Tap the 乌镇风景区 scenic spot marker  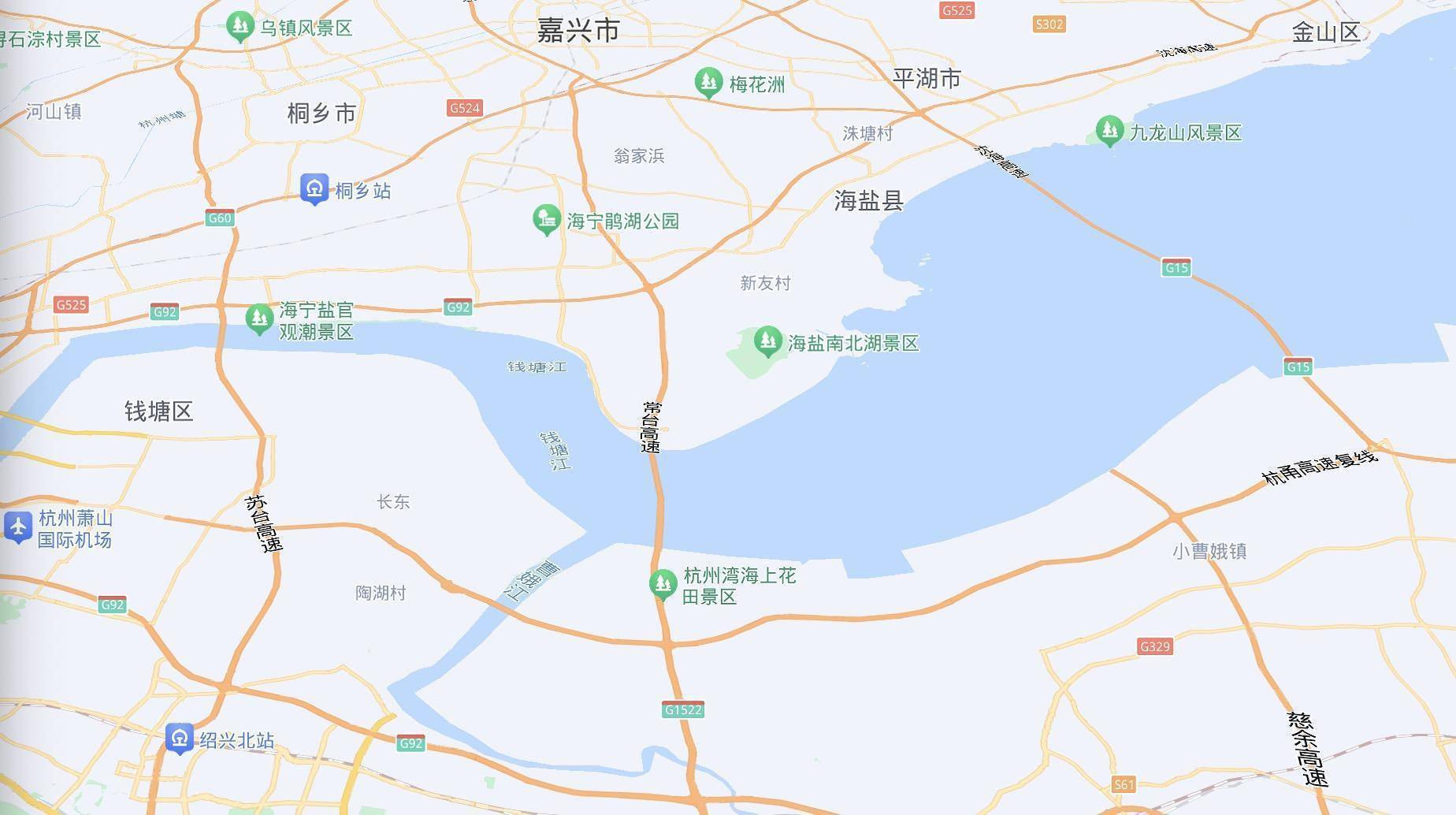pos(240,26)
